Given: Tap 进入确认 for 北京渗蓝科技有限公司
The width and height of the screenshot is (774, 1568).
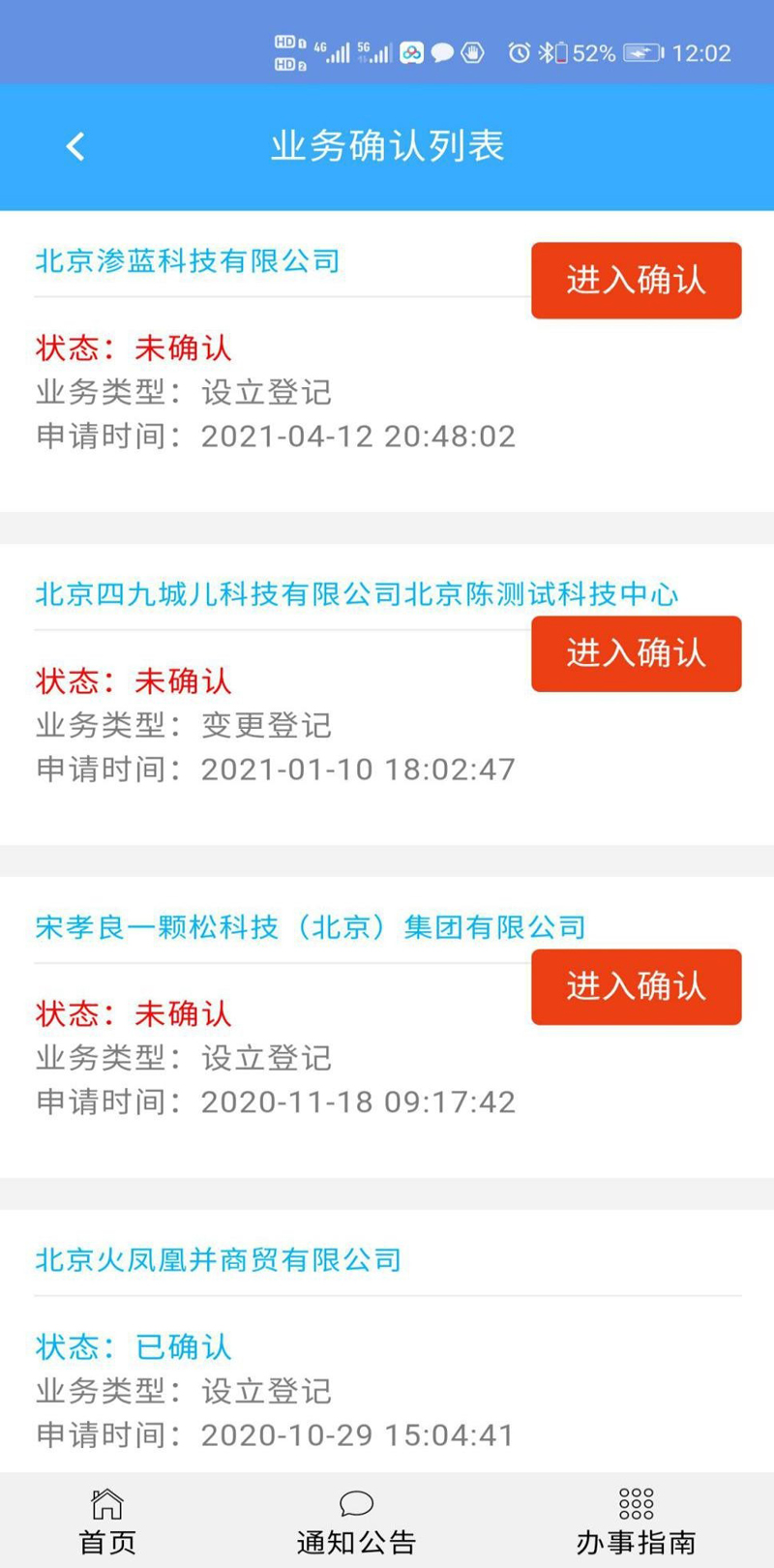Looking at the screenshot, I should click(x=636, y=281).
